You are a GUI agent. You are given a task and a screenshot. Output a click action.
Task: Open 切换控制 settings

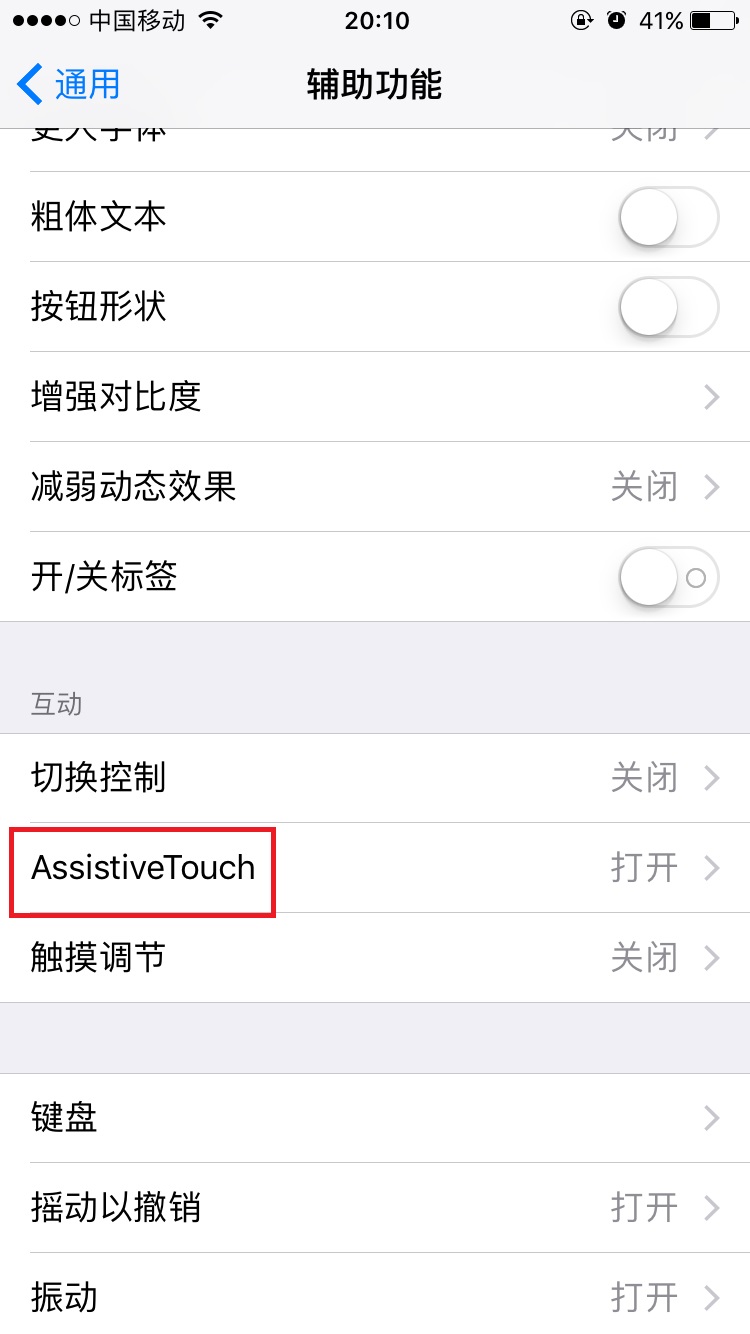[375, 778]
